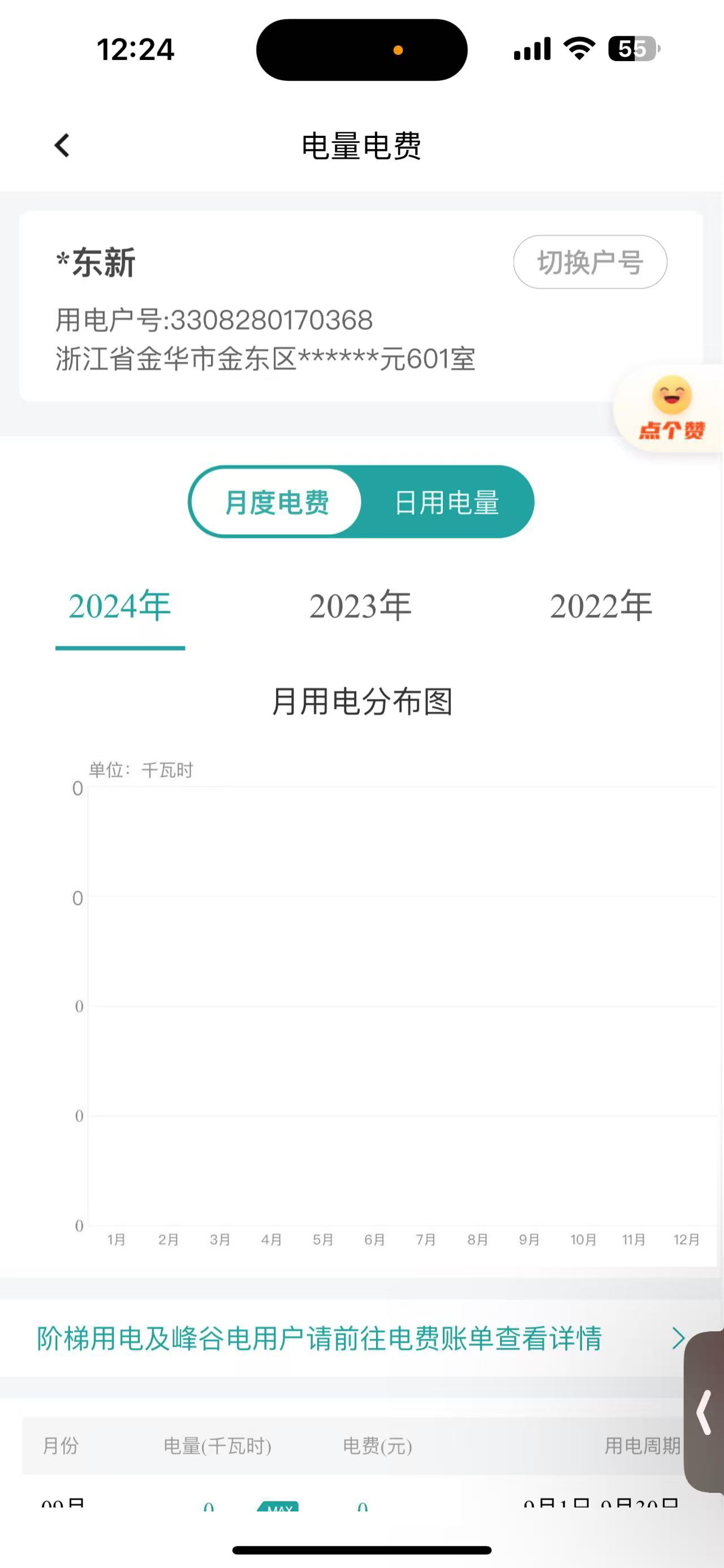Go back using the back arrow
724x1568 pixels.
click(62, 145)
